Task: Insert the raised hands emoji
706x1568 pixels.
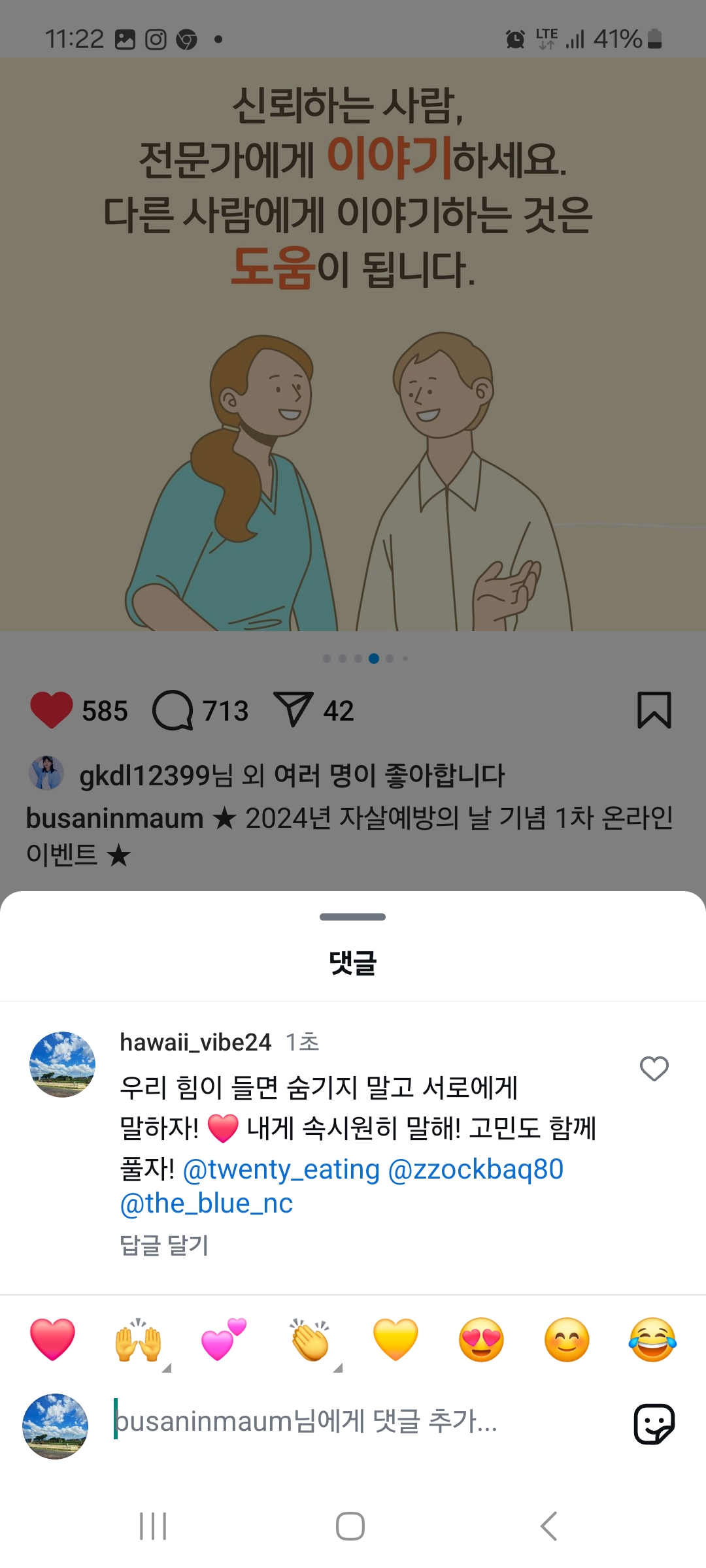Action: tap(138, 1339)
